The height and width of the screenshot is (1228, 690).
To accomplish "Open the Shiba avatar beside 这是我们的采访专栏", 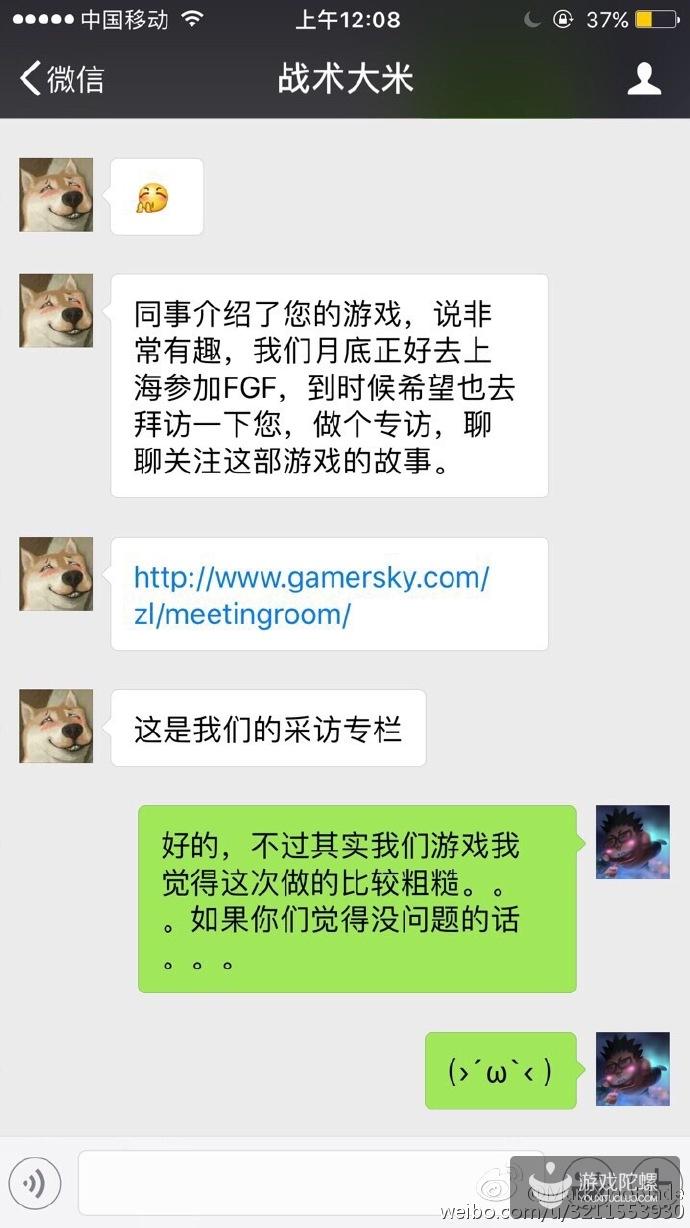I will tap(56, 726).
